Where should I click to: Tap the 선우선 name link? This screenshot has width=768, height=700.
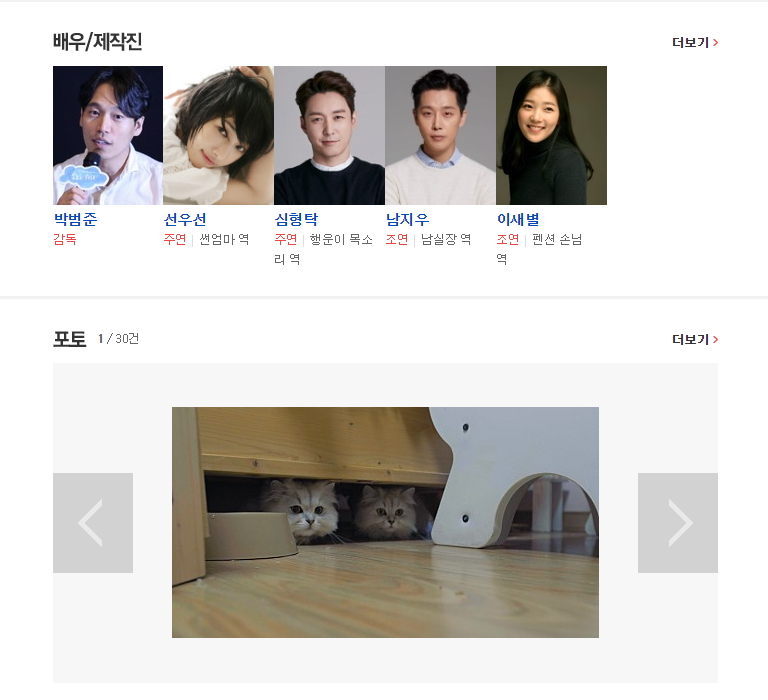point(185,219)
